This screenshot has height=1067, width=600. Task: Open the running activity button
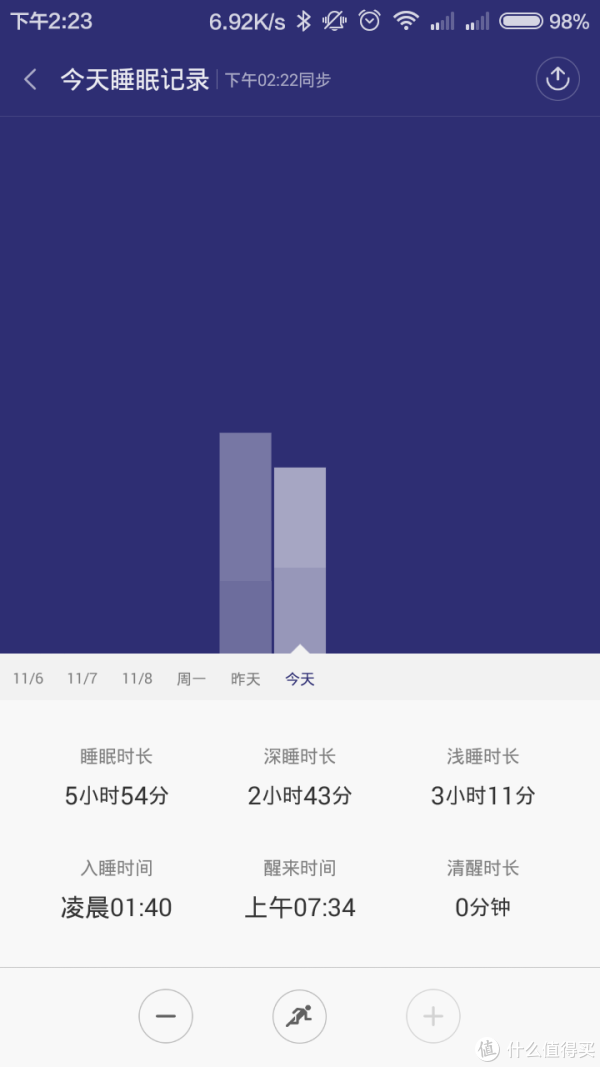299,1017
